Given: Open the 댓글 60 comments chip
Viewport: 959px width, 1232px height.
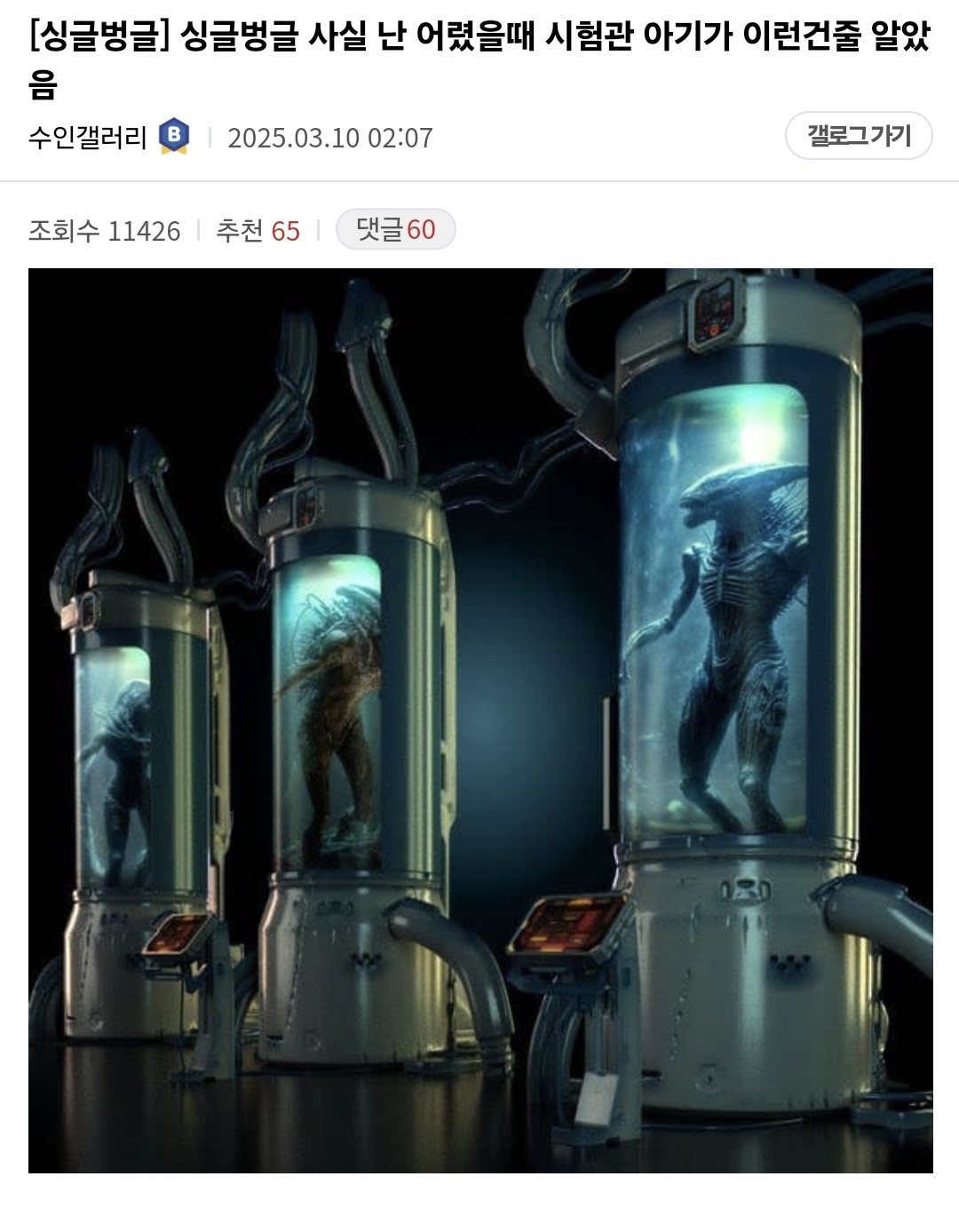Looking at the screenshot, I should pyautogui.click(x=395, y=230).
